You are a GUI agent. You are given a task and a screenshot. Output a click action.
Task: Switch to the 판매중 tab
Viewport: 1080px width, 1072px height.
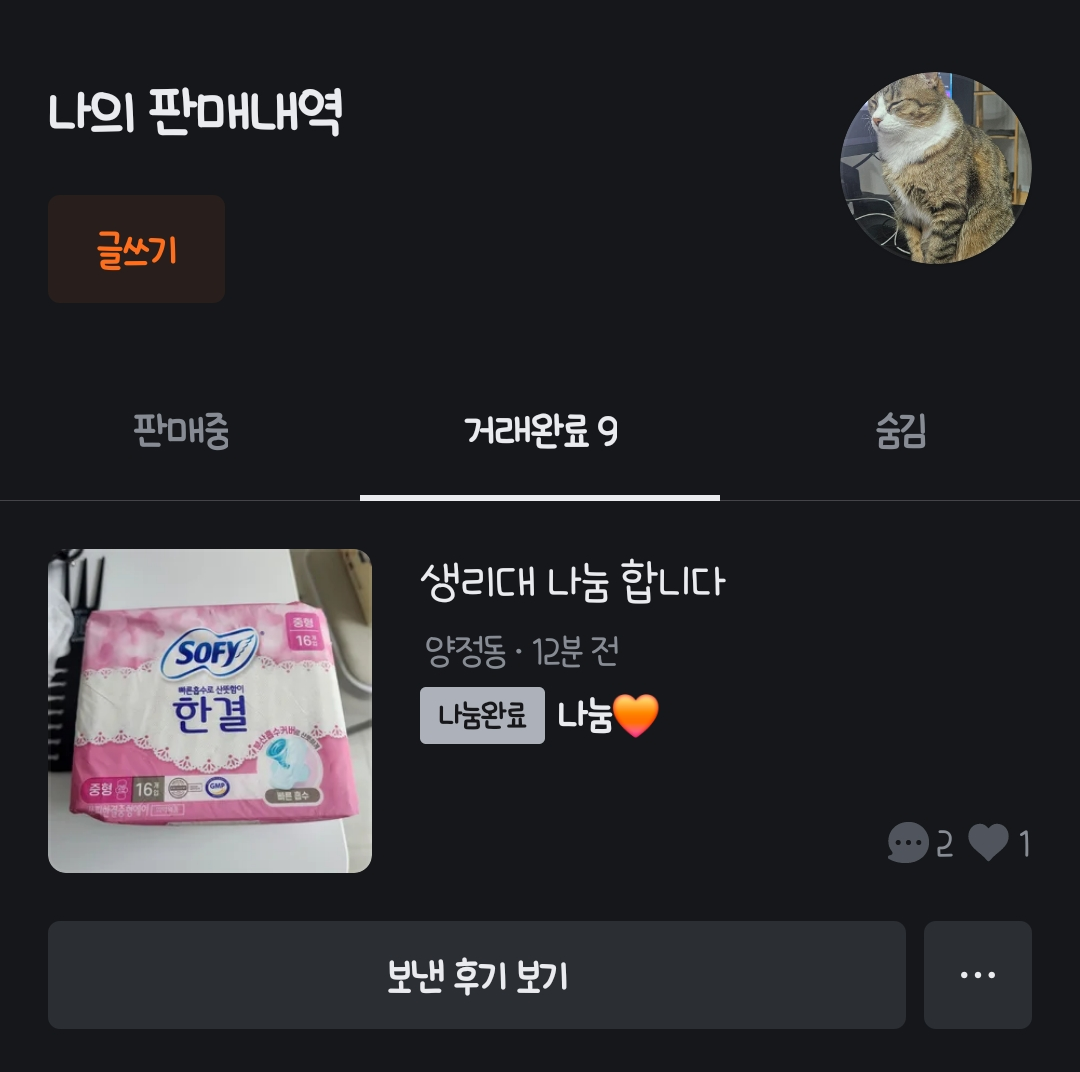181,432
